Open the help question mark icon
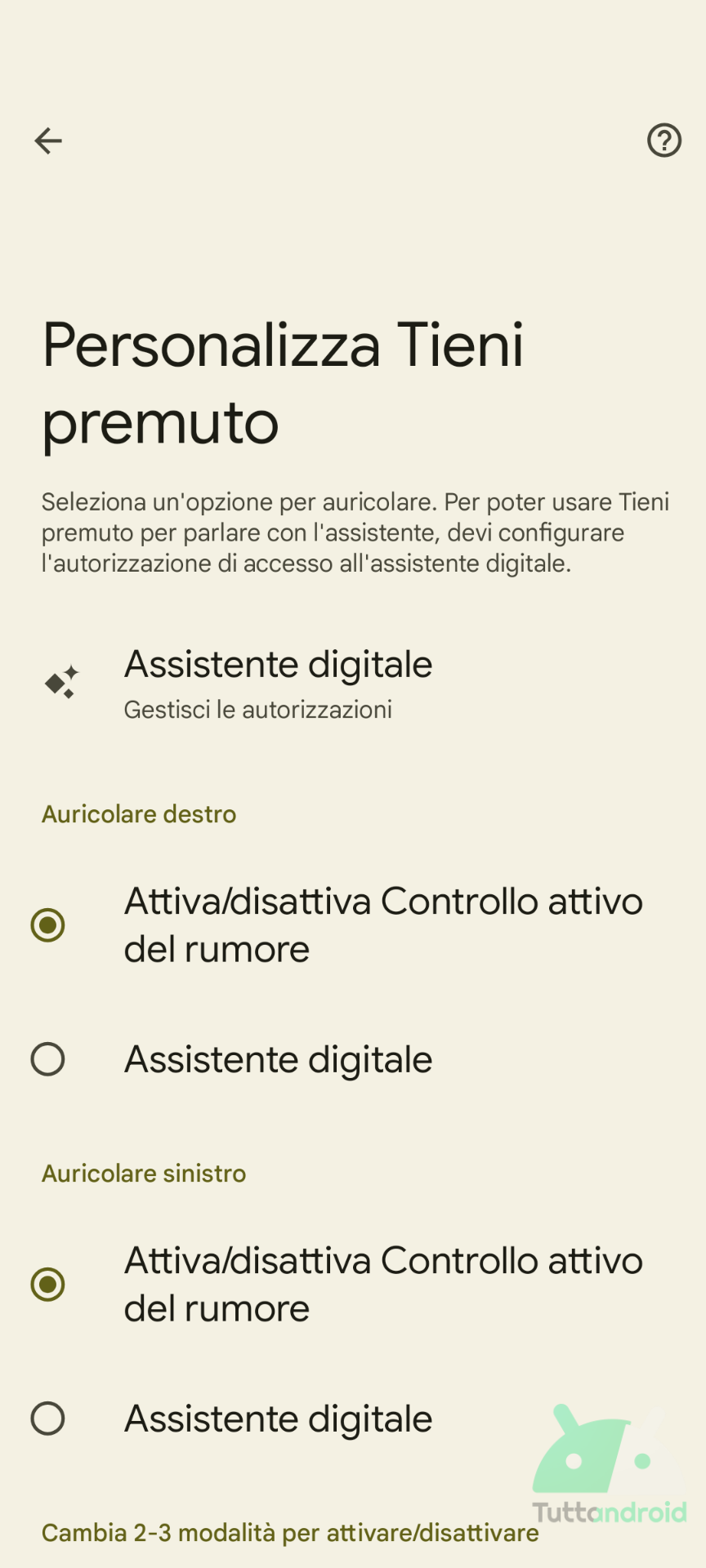This screenshot has height=1568, width=706. click(664, 140)
